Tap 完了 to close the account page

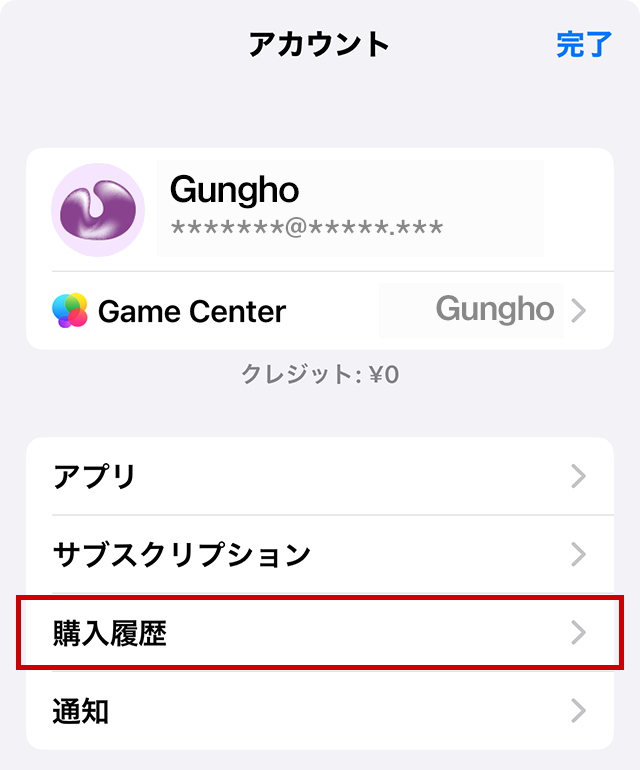[583, 44]
